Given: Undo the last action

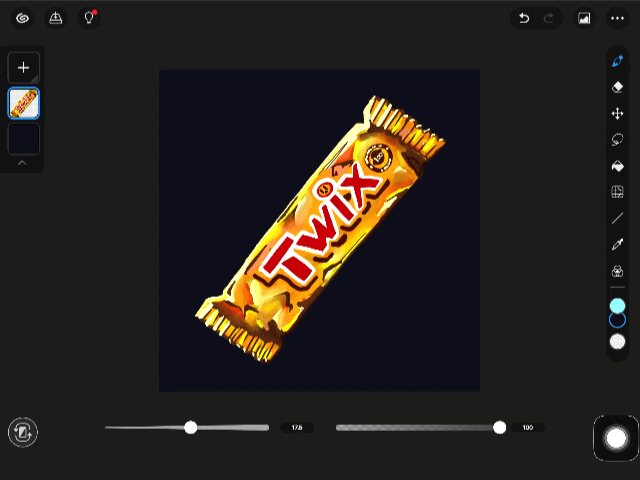Looking at the screenshot, I should point(523,18).
